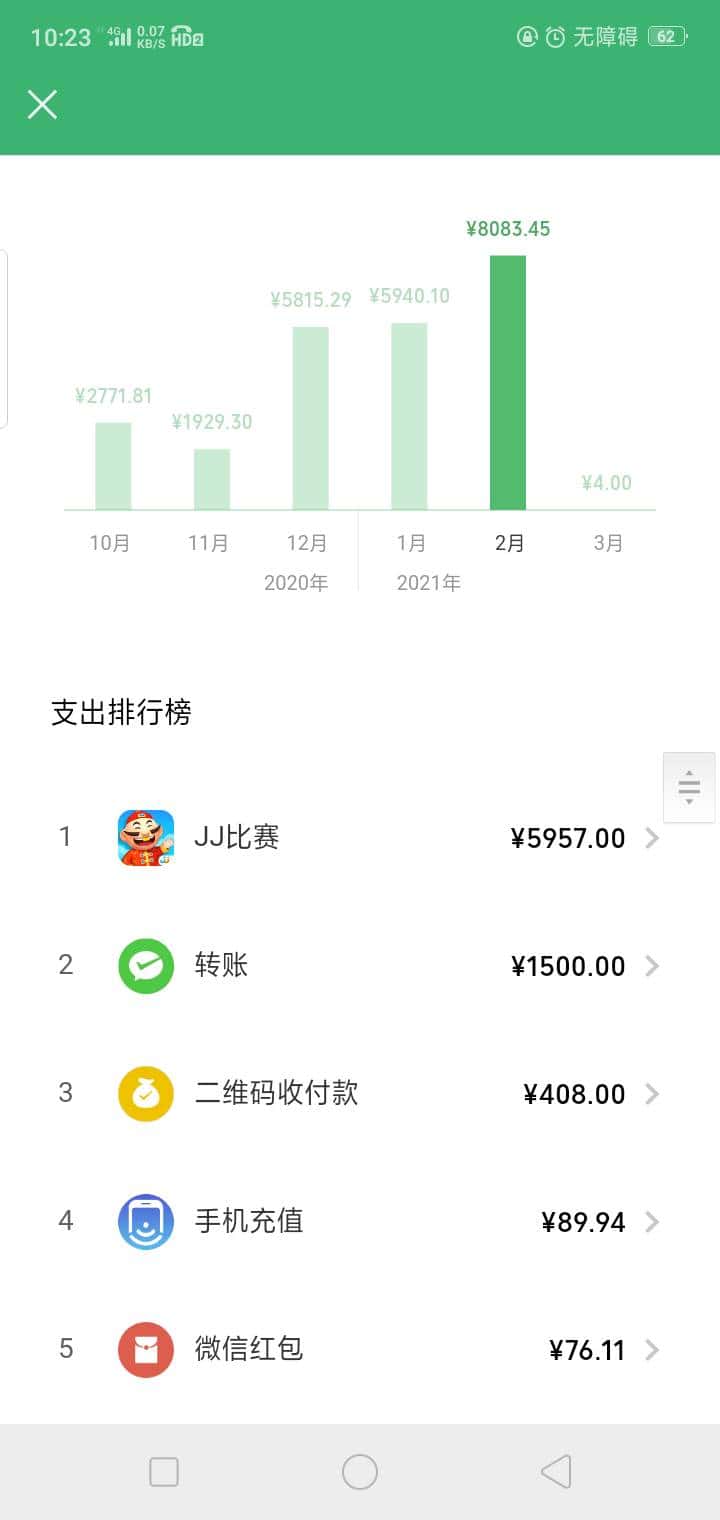Open 转账 records using its right arrow
720x1520 pixels.
click(653, 966)
